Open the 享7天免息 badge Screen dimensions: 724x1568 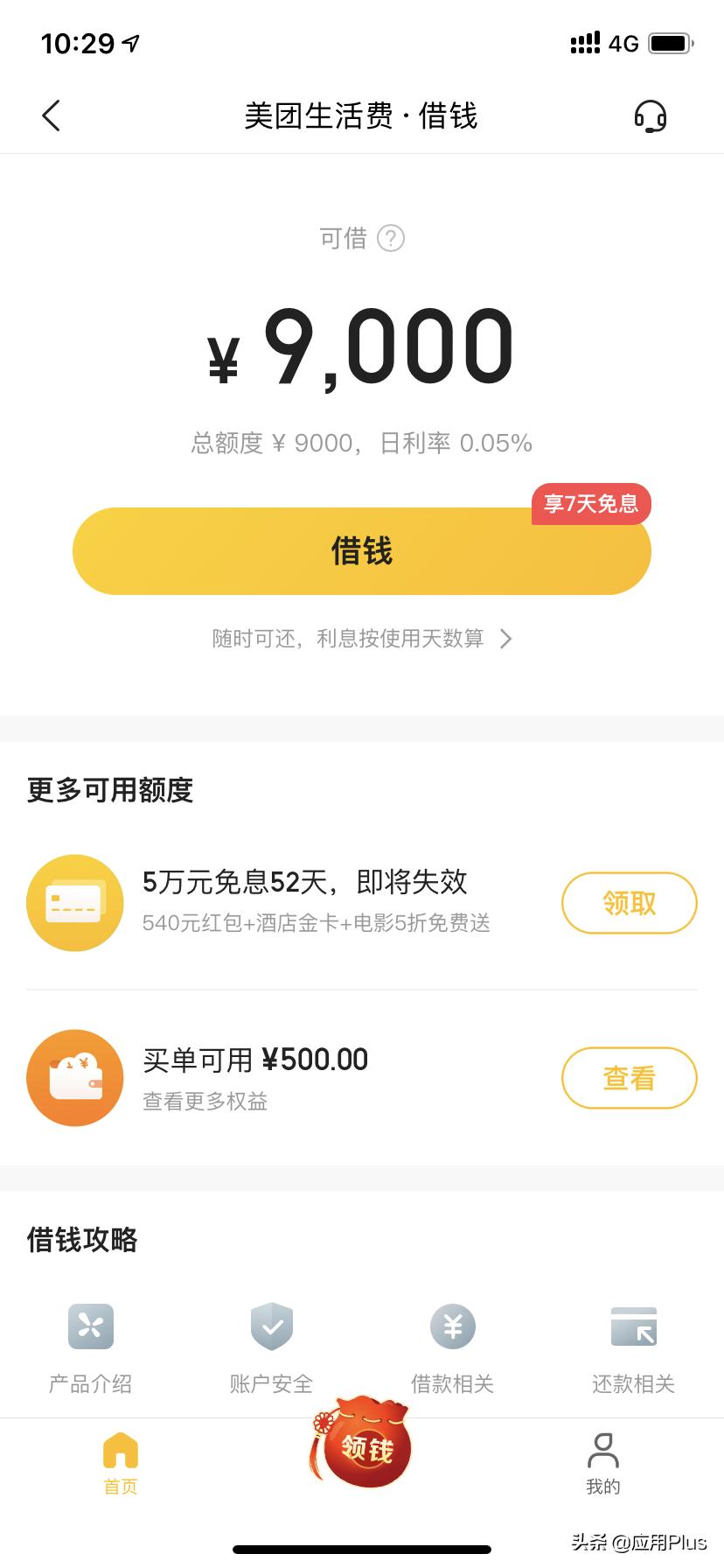click(590, 504)
